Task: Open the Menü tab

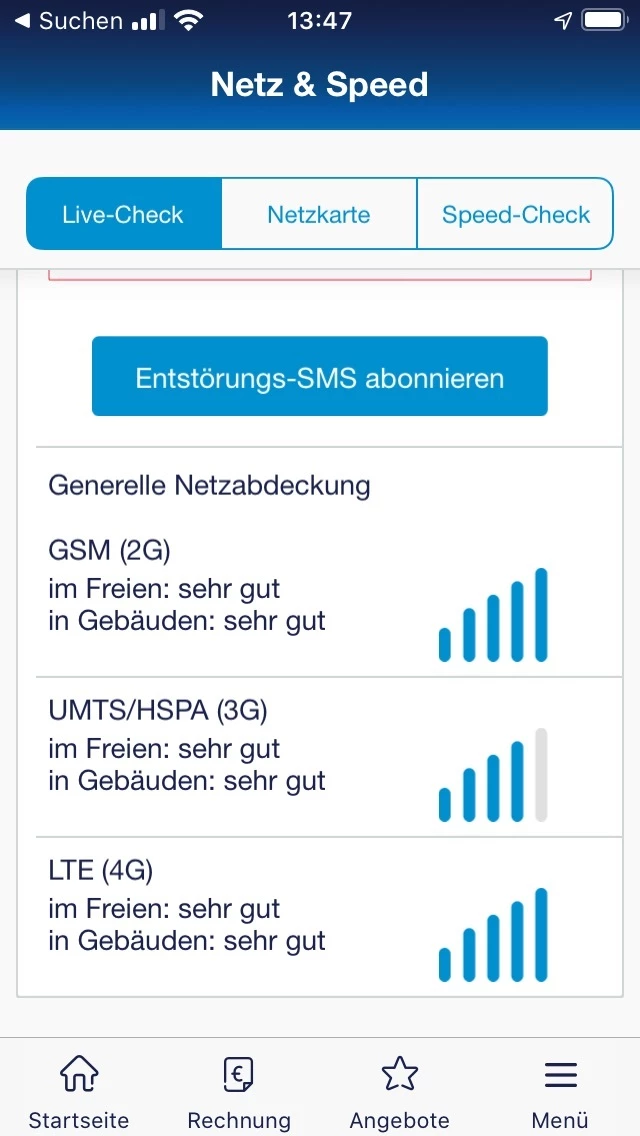Action: pos(560,1090)
